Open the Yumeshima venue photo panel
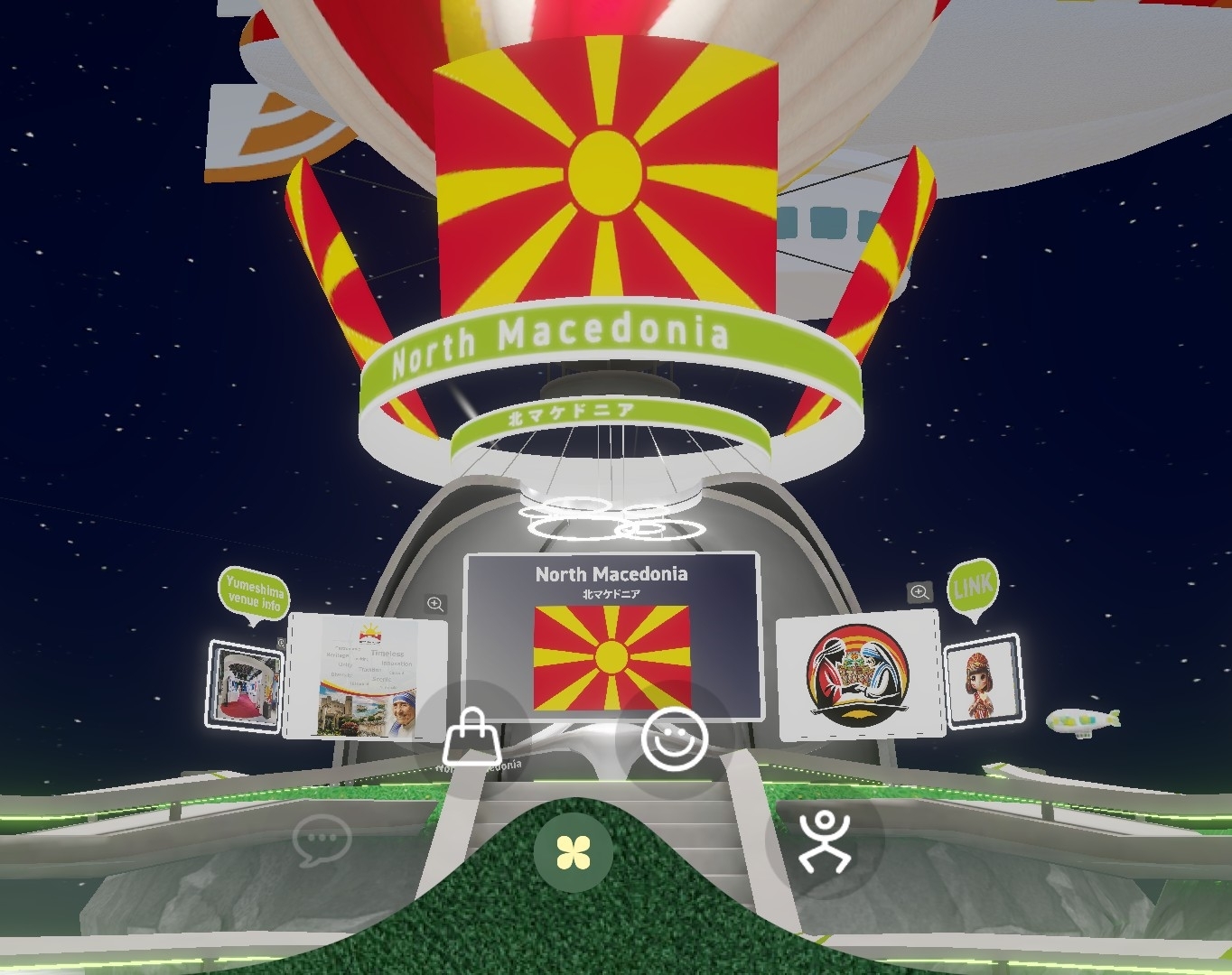The height and width of the screenshot is (975, 1232). pyautogui.click(x=245, y=683)
